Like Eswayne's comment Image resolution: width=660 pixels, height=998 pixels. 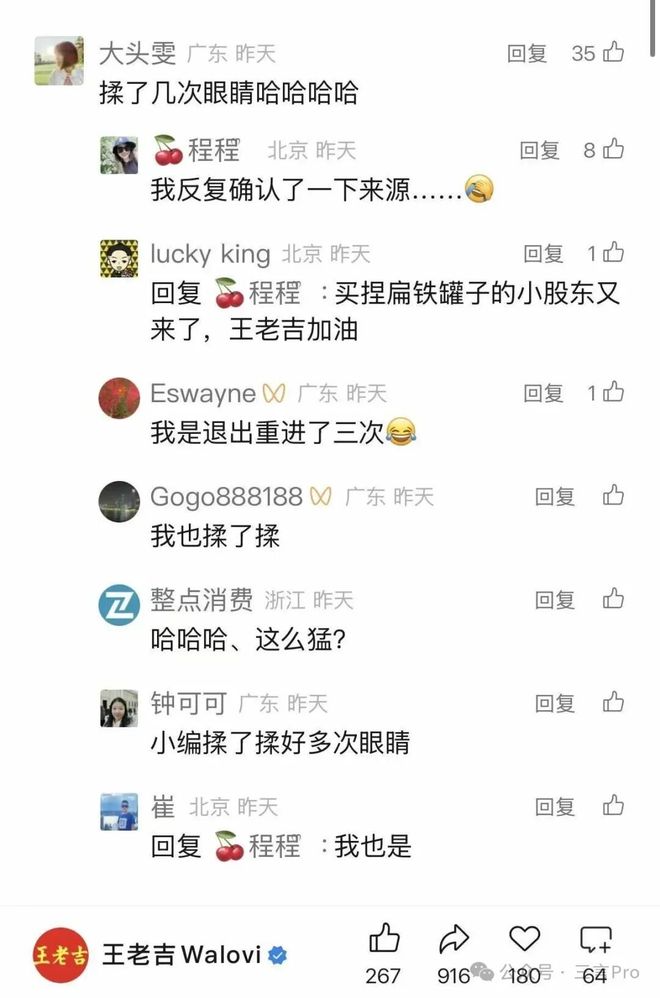tap(614, 393)
